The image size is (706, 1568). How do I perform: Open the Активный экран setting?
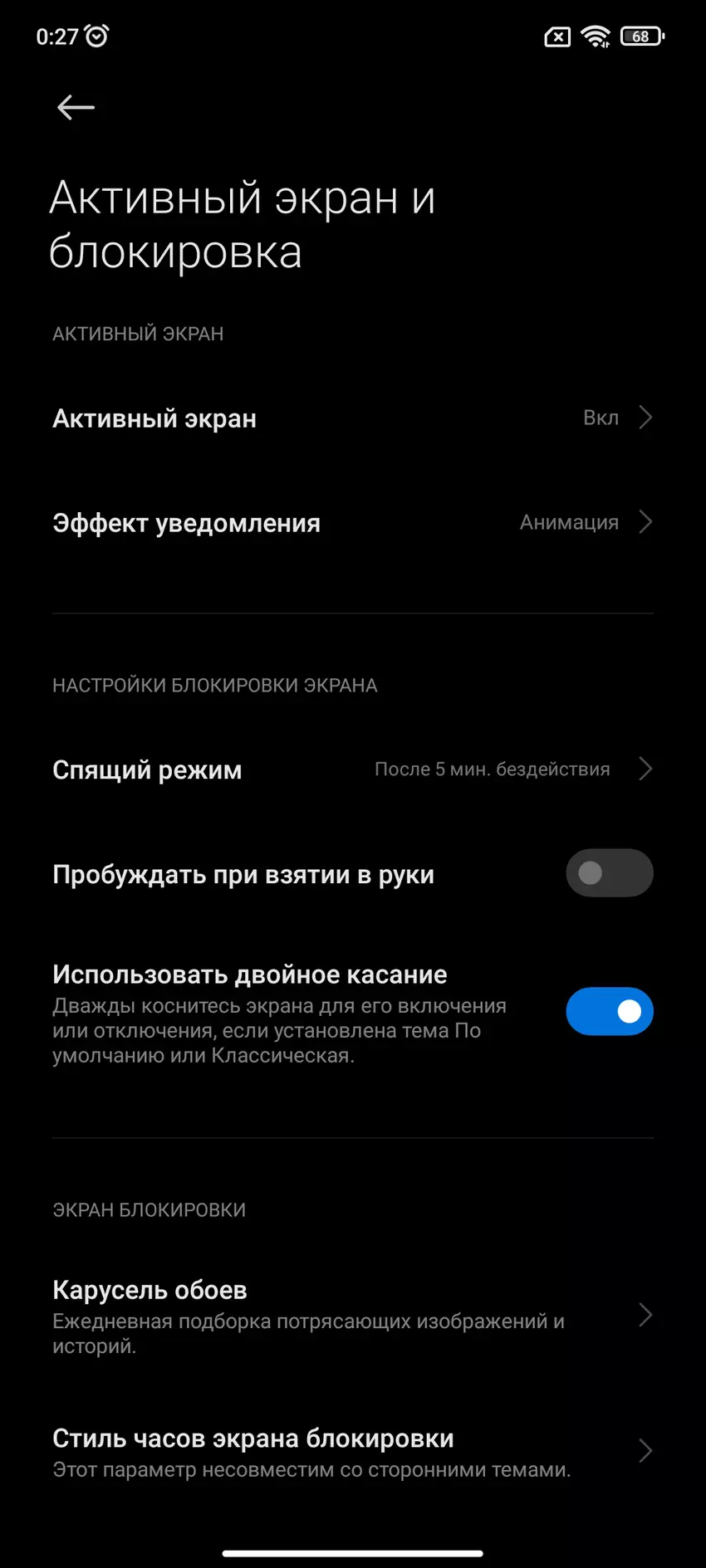pyautogui.click(x=352, y=418)
